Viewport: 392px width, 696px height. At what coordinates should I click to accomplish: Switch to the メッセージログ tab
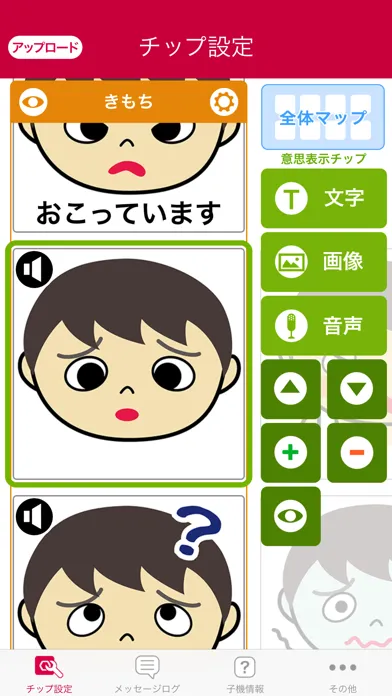click(147, 674)
